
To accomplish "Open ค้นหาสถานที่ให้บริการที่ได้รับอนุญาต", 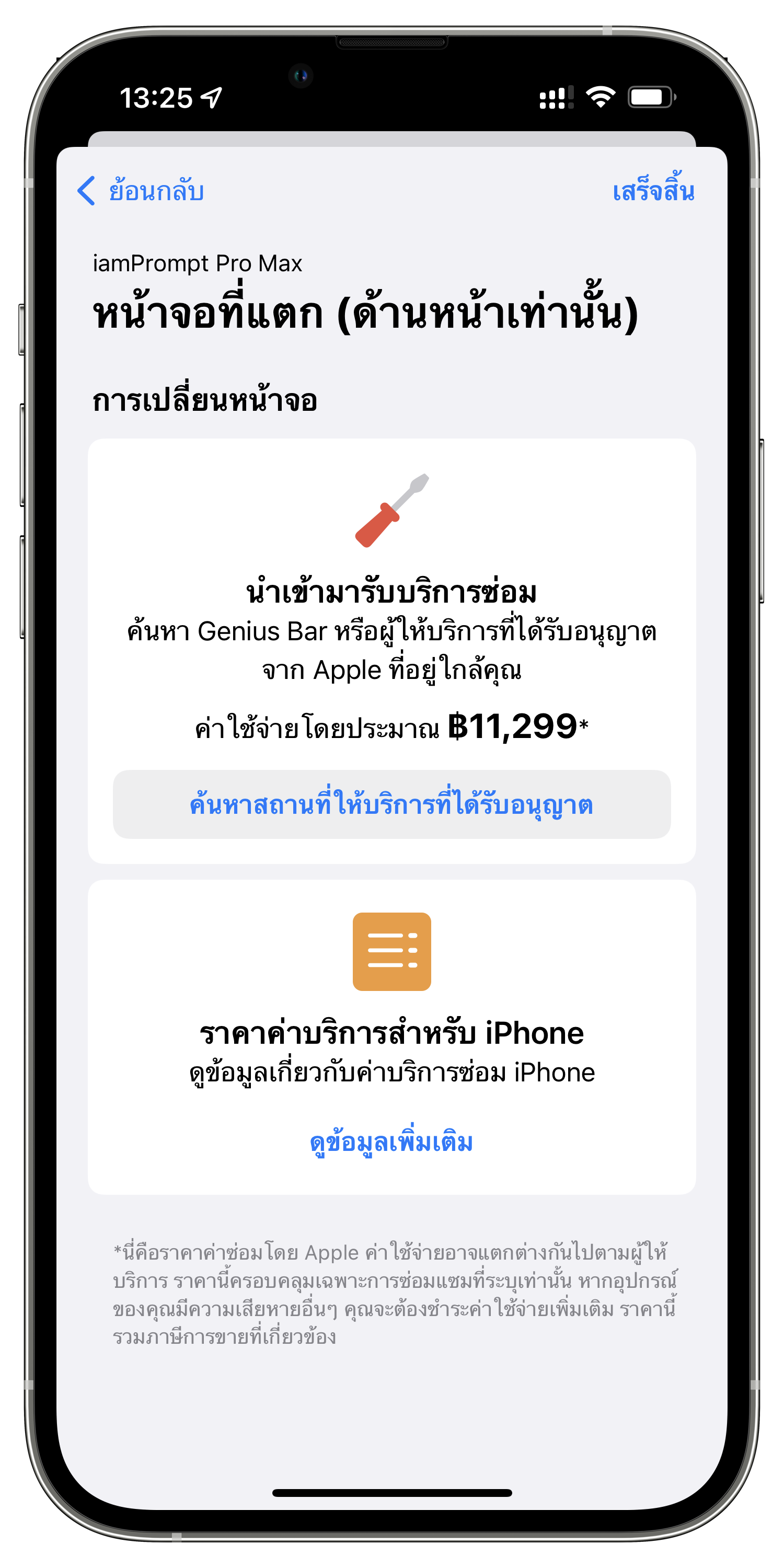I will tap(391, 804).
